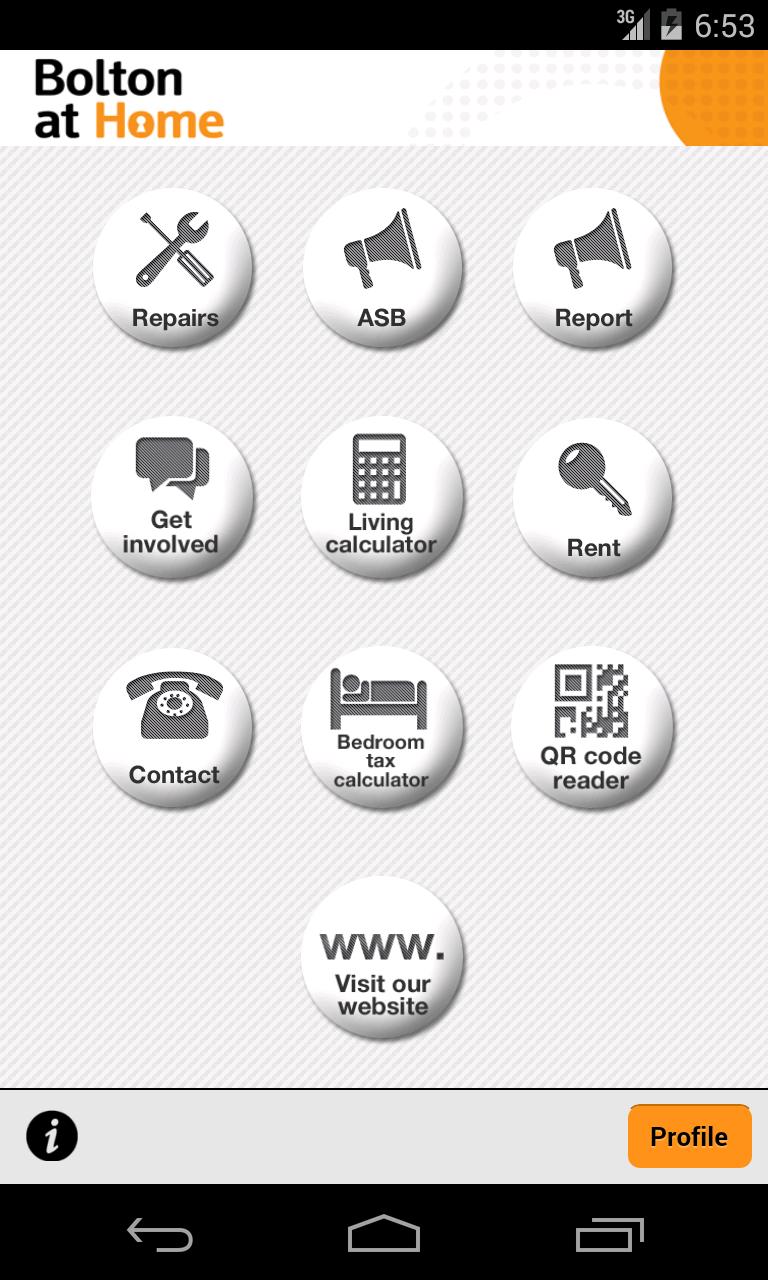Tap the orange Profile button

pyautogui.click(x=689, y=1136)
